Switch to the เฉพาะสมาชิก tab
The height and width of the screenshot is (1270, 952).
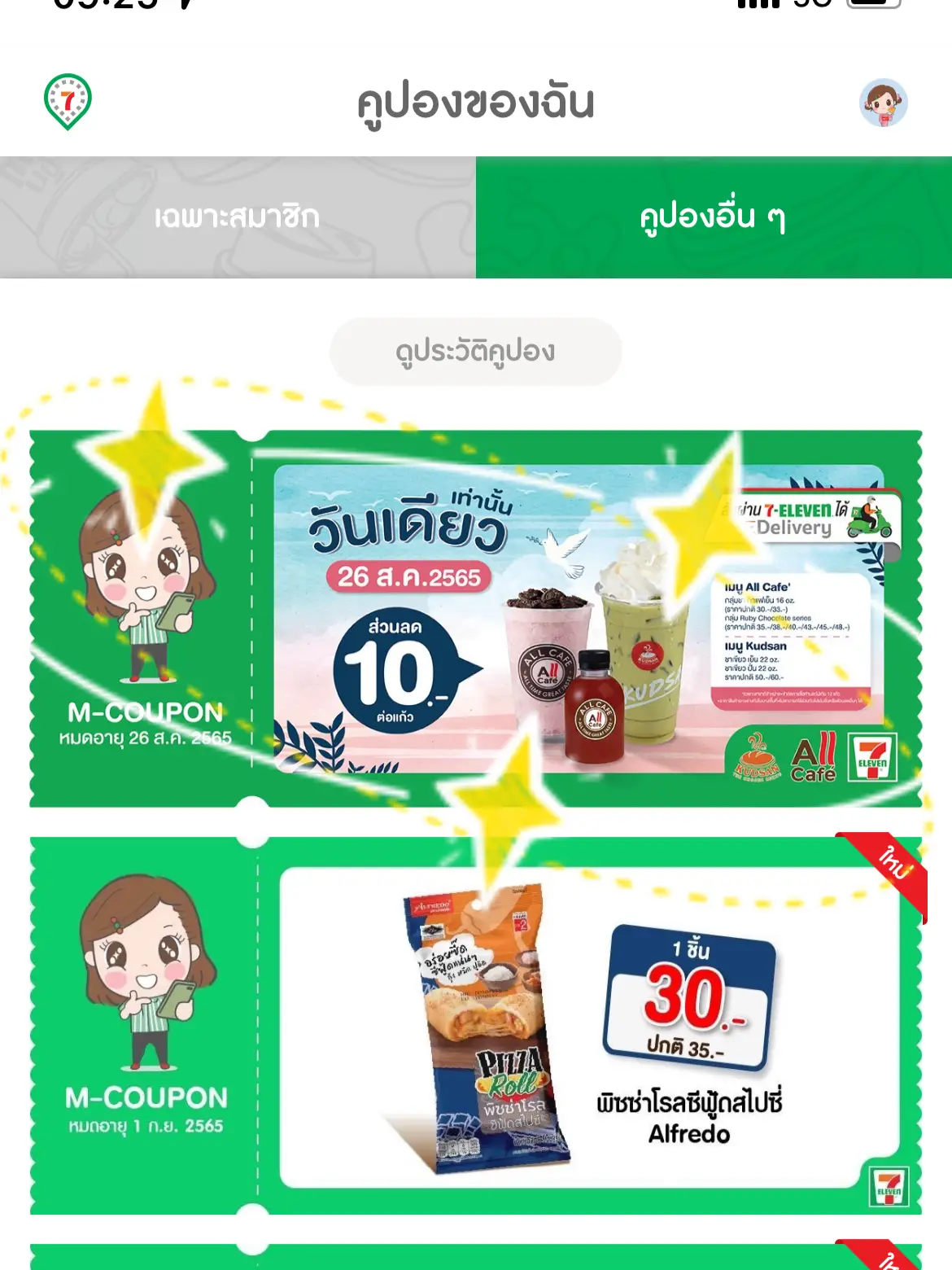click(238, 217)
